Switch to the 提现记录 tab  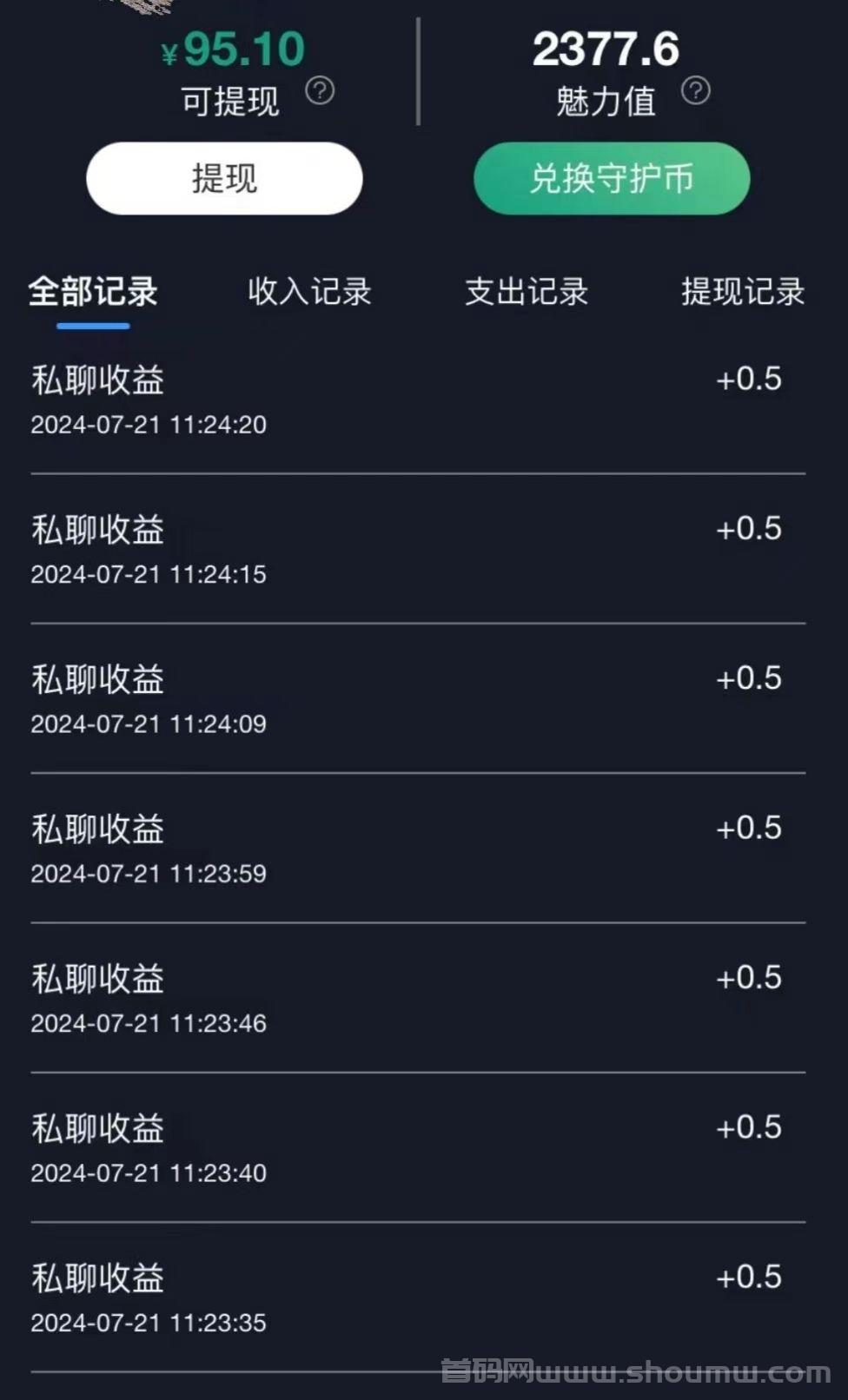[743, 292]
